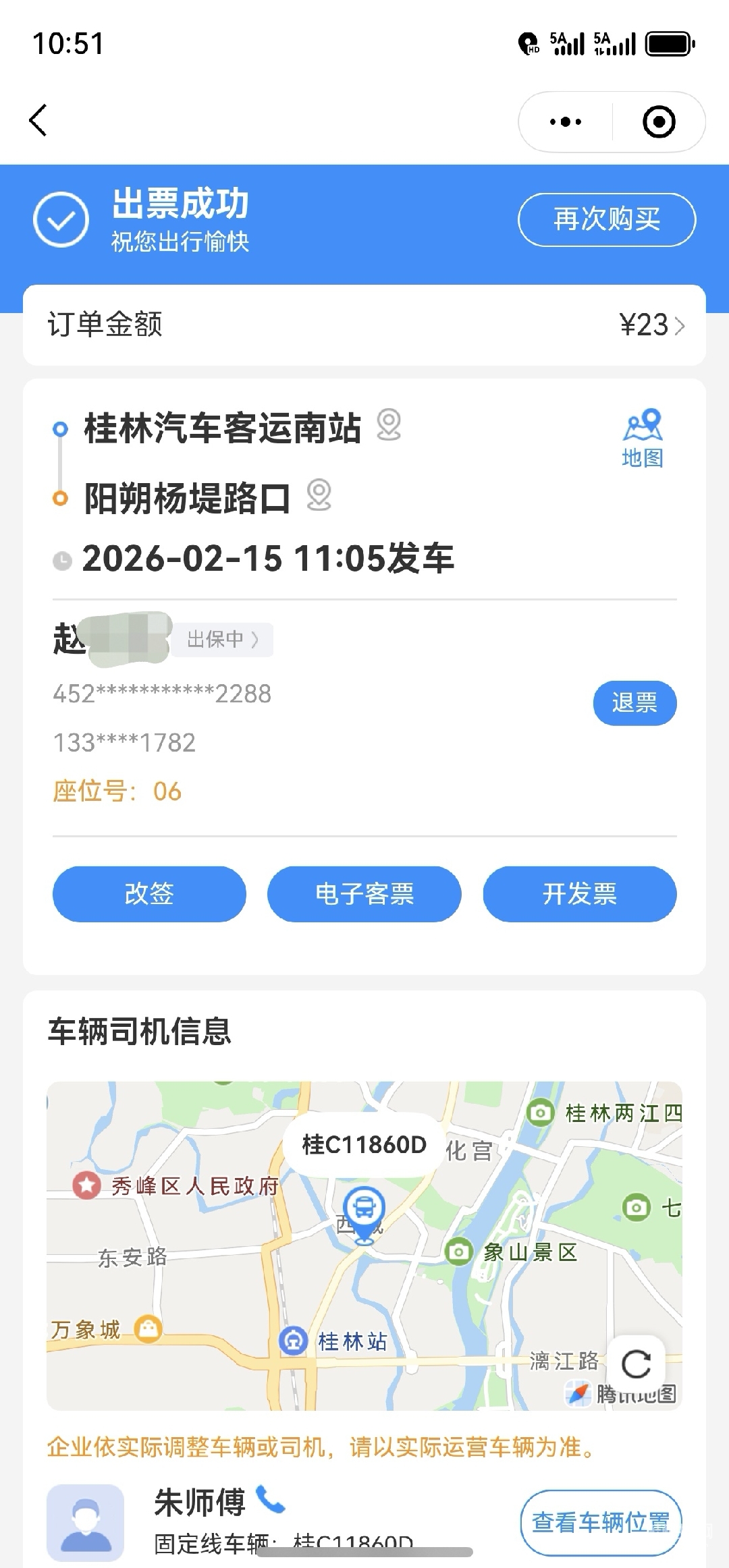This screenshot has height=1568, width=729.
Task: Show location of 桂林汽车客运南站
Action: (x=389, y=426)
